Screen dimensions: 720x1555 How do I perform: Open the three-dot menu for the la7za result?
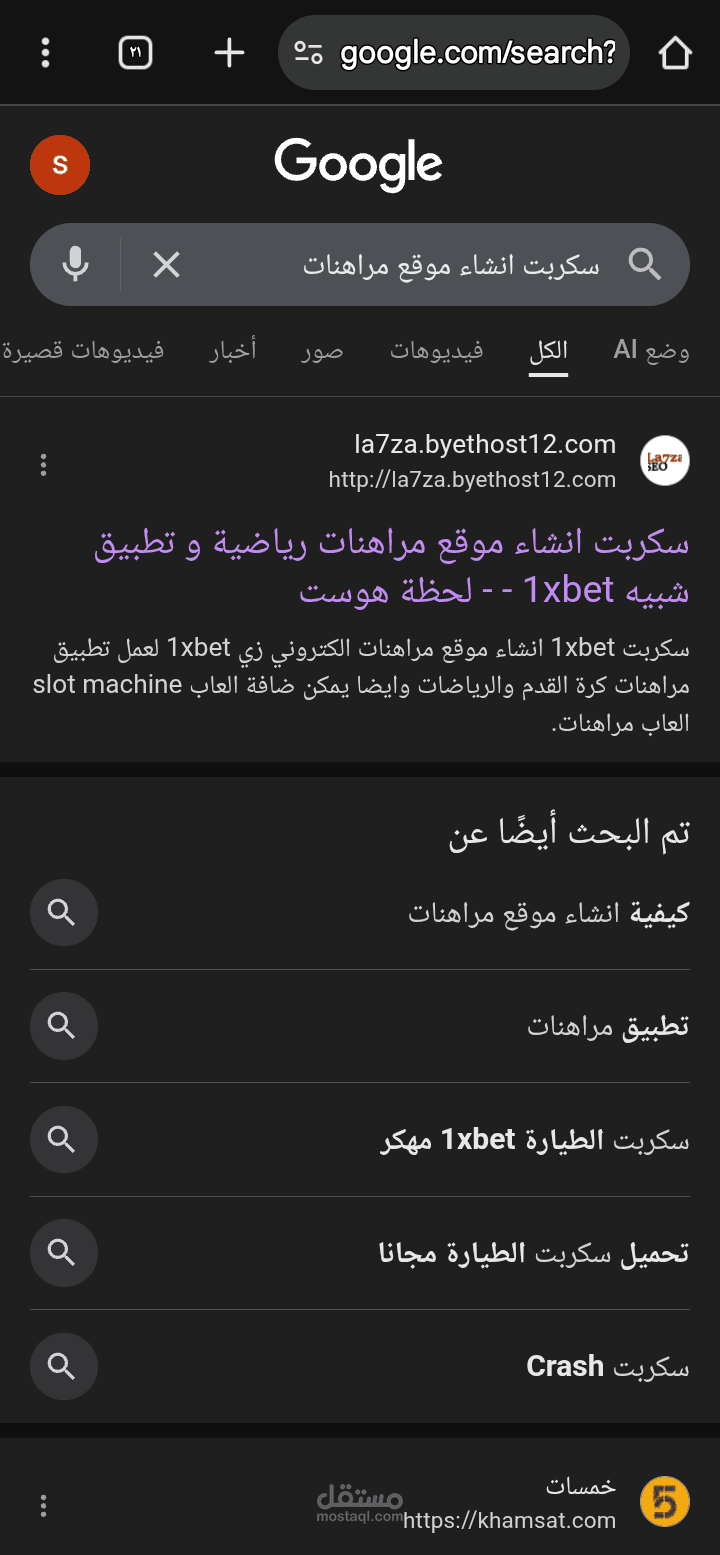43,464
